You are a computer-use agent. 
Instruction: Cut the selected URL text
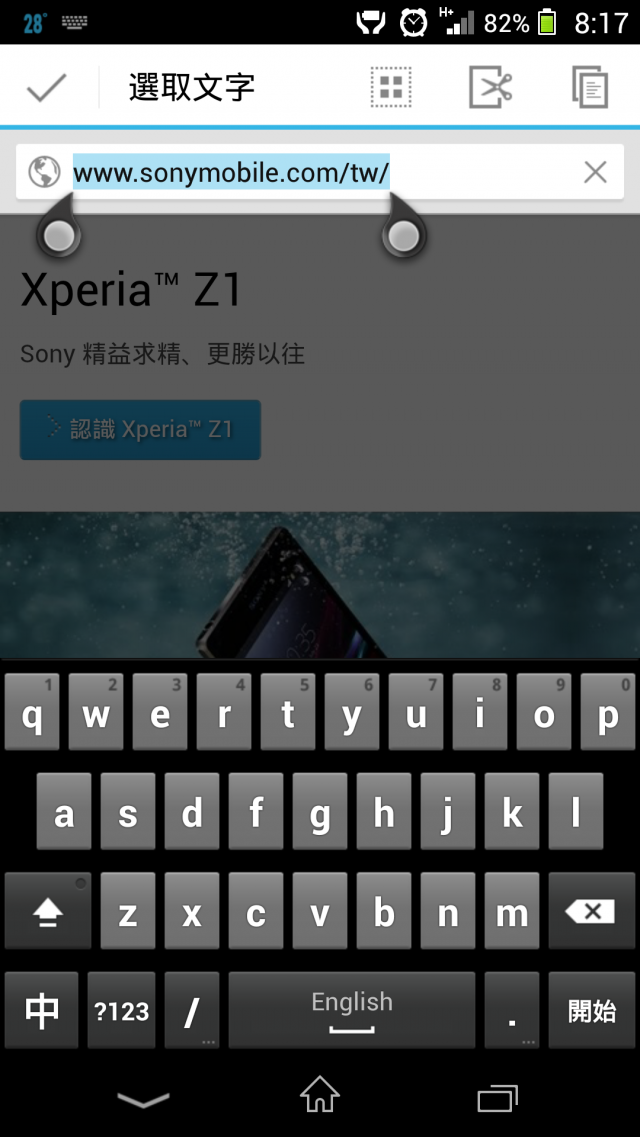(x=490, y=88)
